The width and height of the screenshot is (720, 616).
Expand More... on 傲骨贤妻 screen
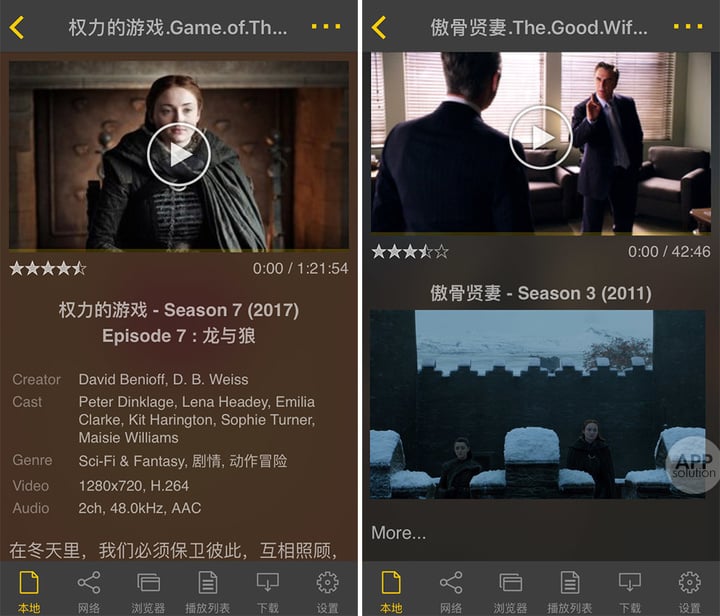click(398, 533)
